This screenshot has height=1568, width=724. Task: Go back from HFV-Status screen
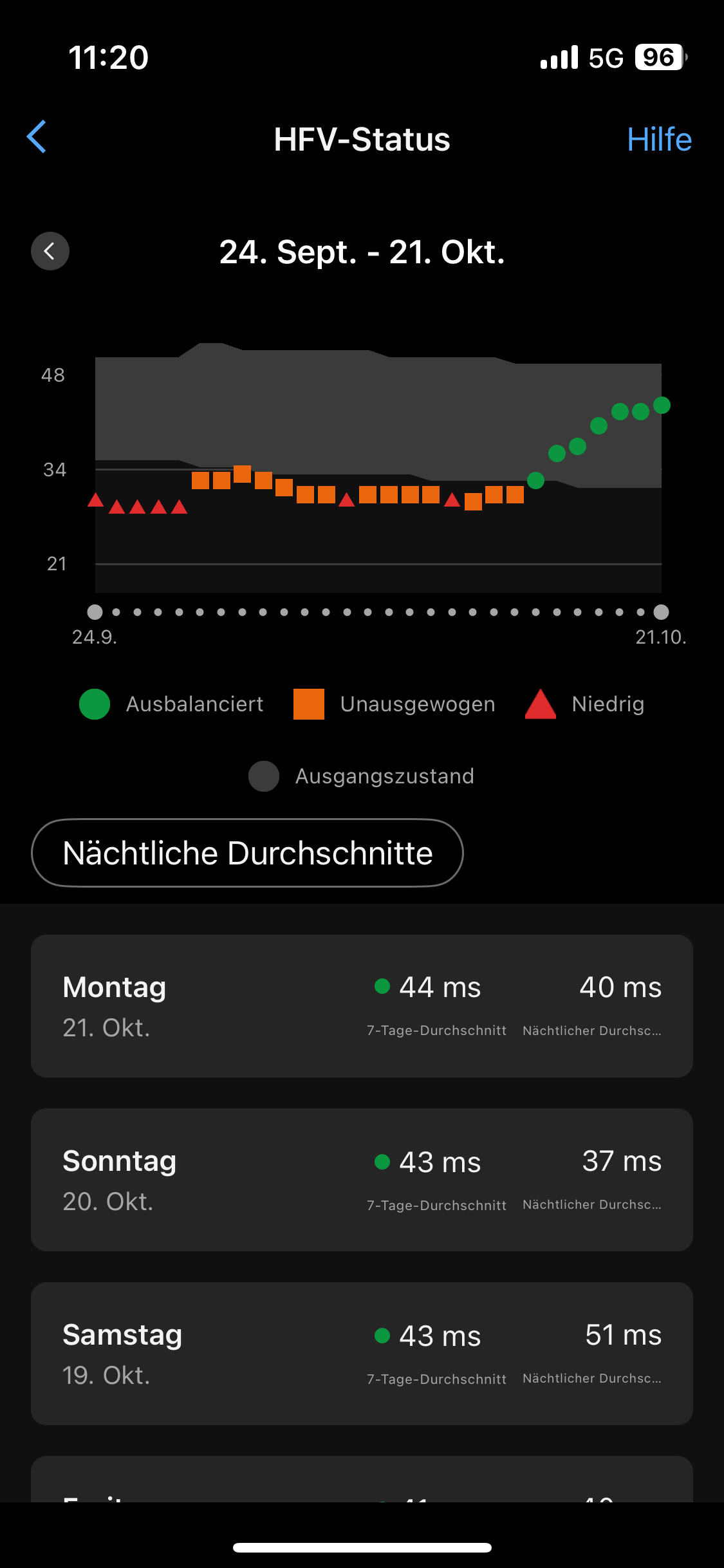(37, 137)
